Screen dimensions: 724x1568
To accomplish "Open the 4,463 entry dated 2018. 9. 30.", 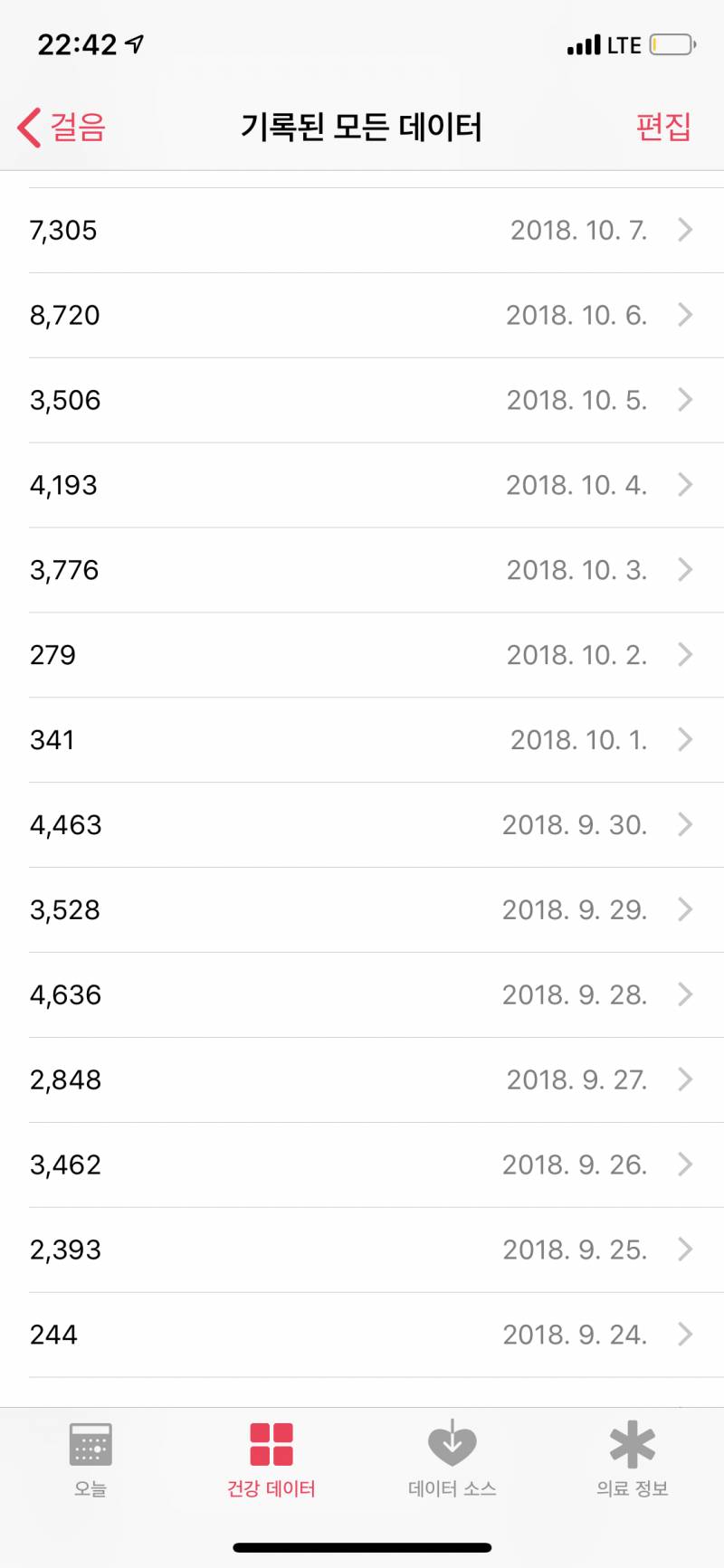I will pyautogui.click(x=362, y=826).
